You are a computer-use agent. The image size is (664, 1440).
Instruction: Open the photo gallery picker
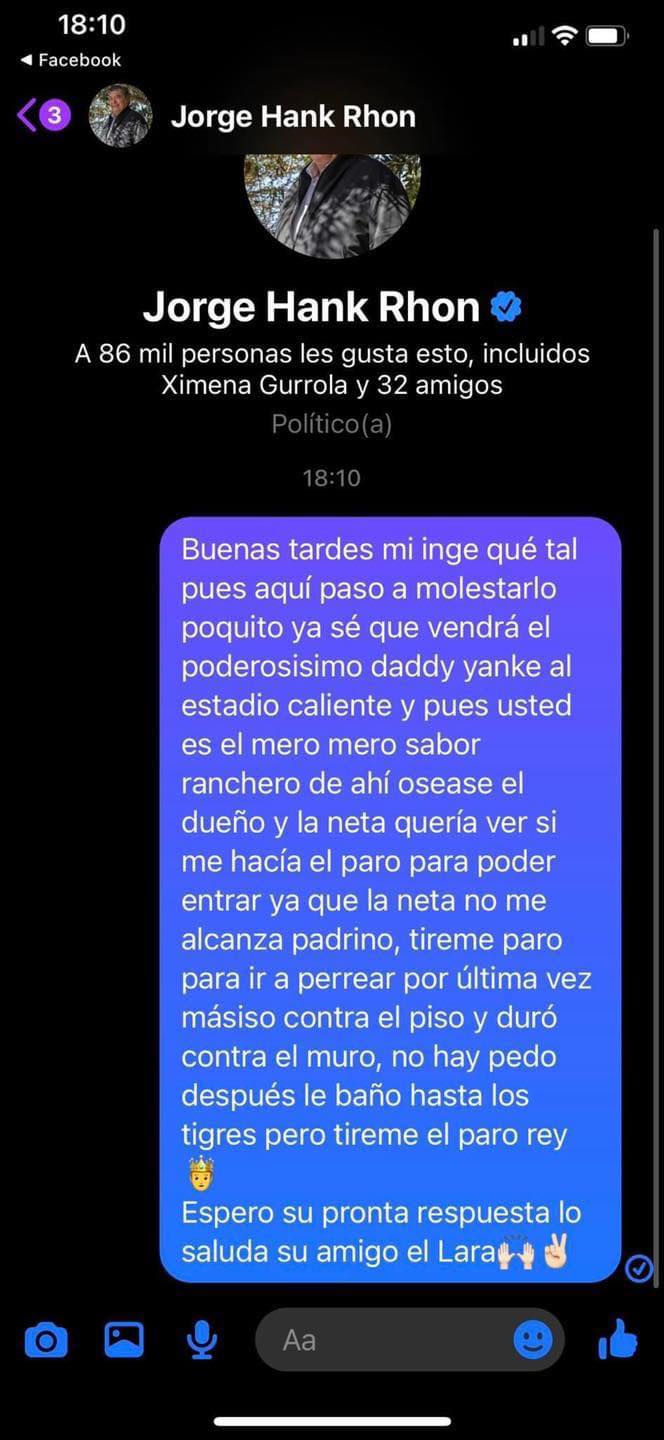pyautogui.click(x=124, y=1340)
